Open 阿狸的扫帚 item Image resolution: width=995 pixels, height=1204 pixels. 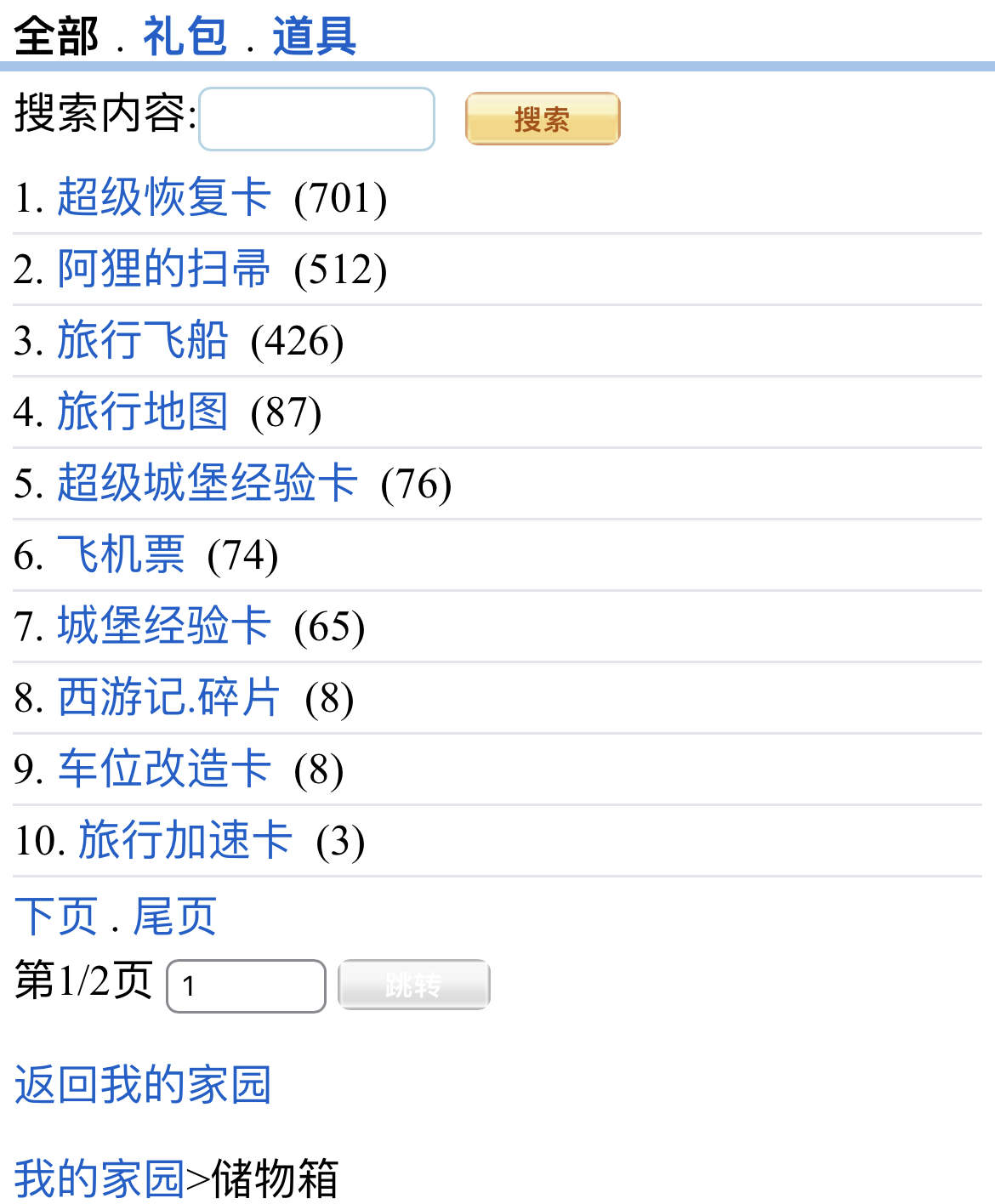[164, 269]
